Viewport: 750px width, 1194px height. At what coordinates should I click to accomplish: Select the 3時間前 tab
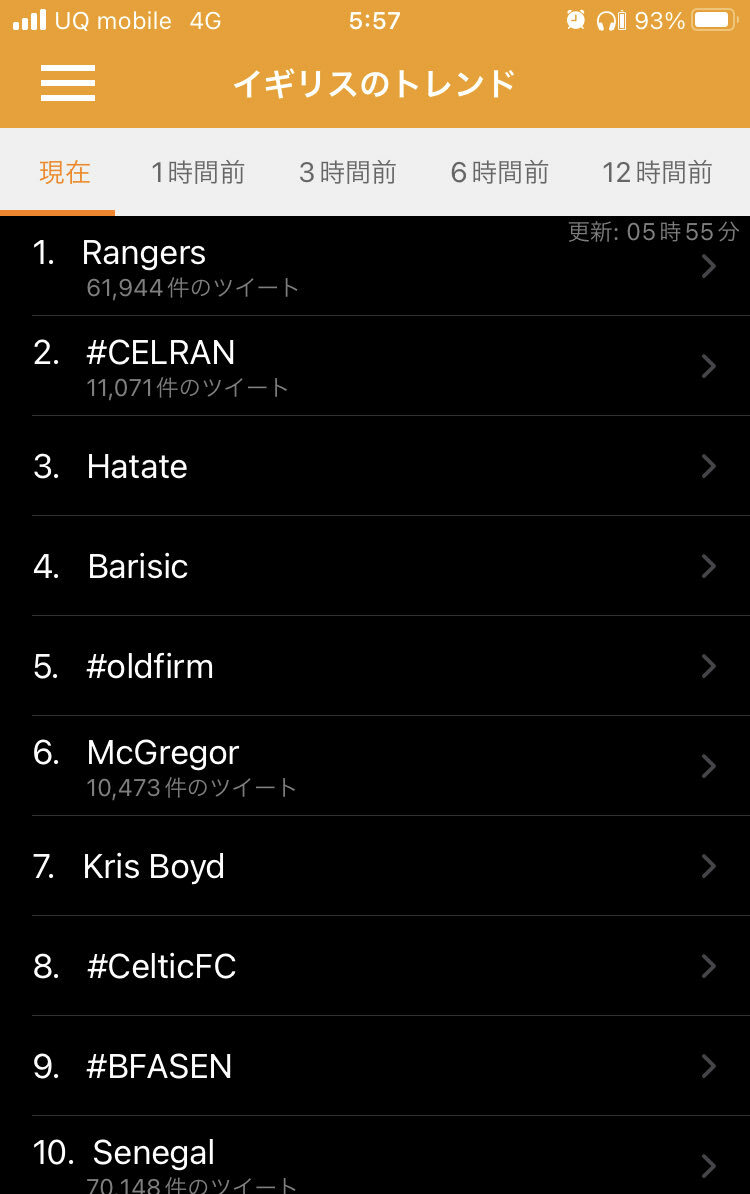click(348, 172)
